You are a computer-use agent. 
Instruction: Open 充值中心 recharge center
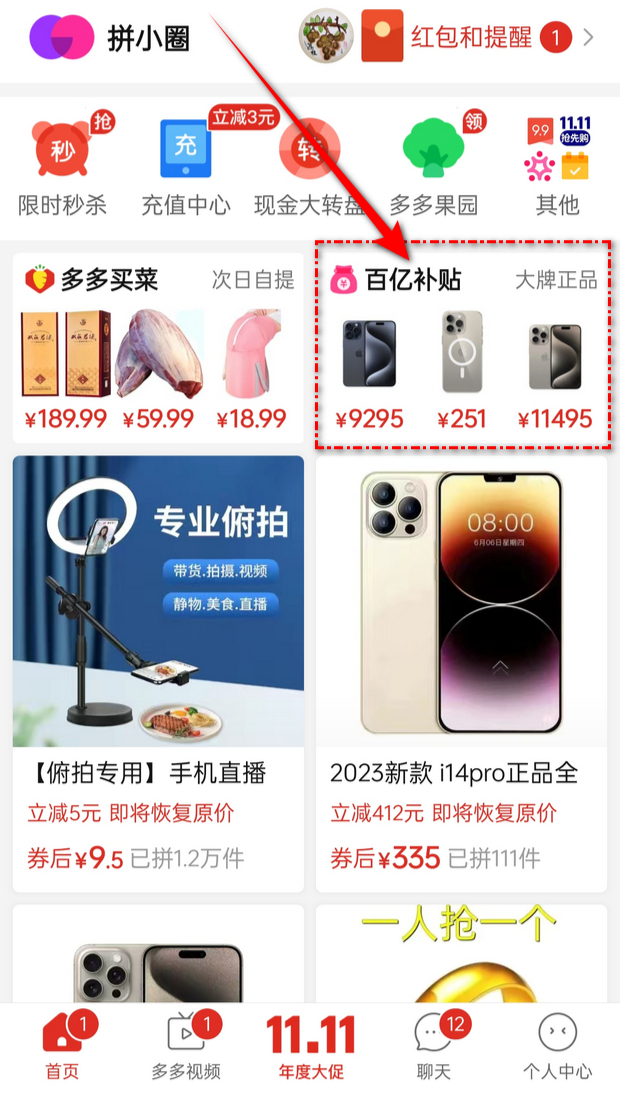click(186, 165)
